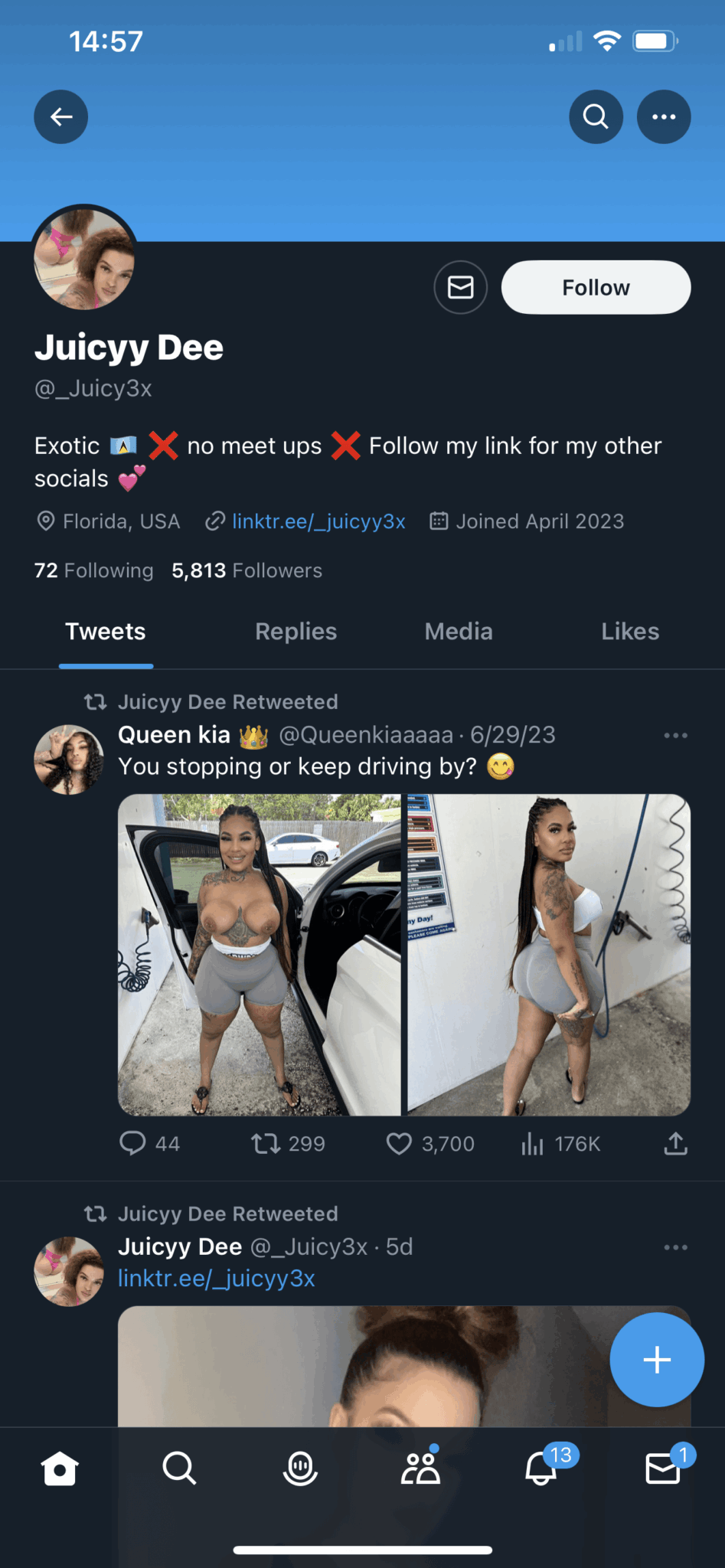View the 72 Following list
The width and height of the screenshot is (725, 1568).
93,570
